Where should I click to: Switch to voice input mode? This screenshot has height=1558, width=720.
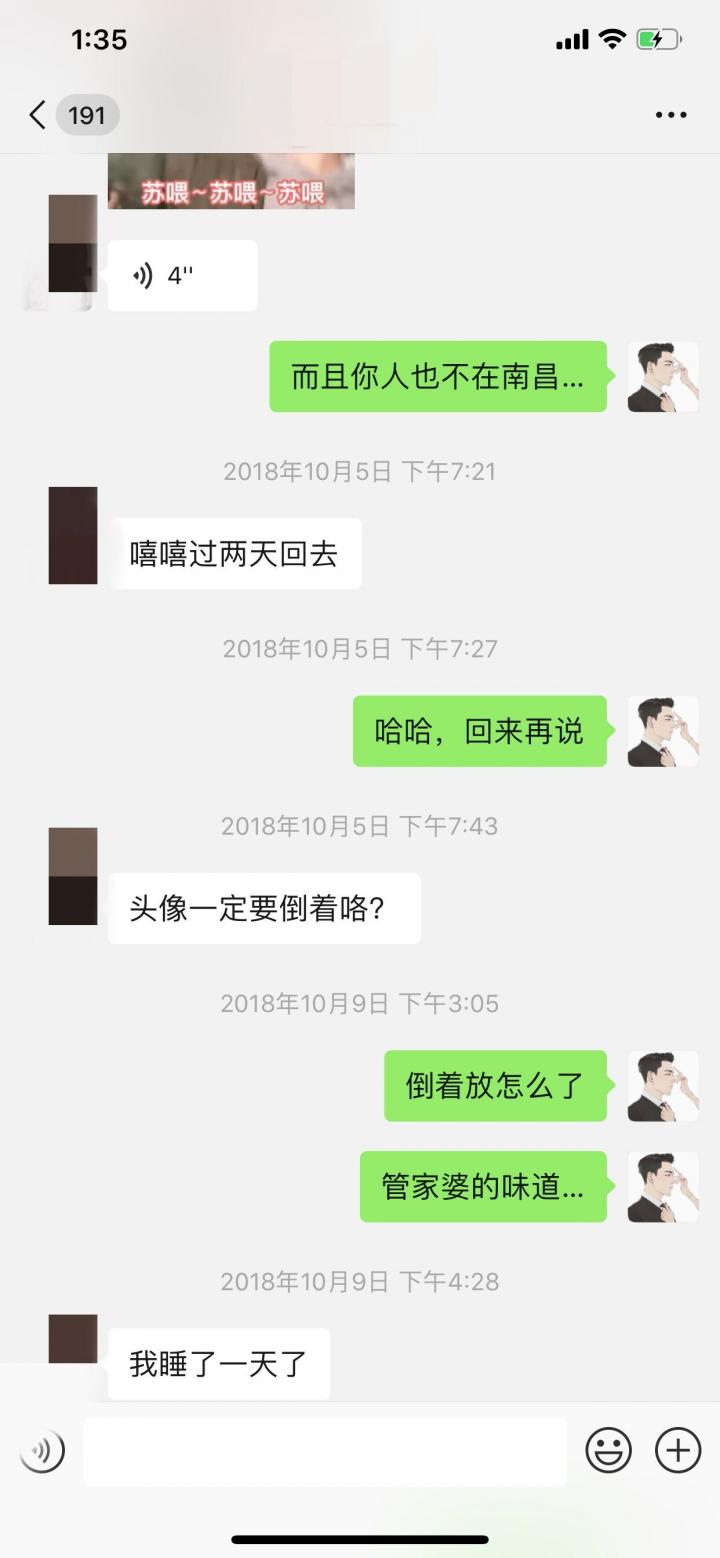pos(42,1450)
